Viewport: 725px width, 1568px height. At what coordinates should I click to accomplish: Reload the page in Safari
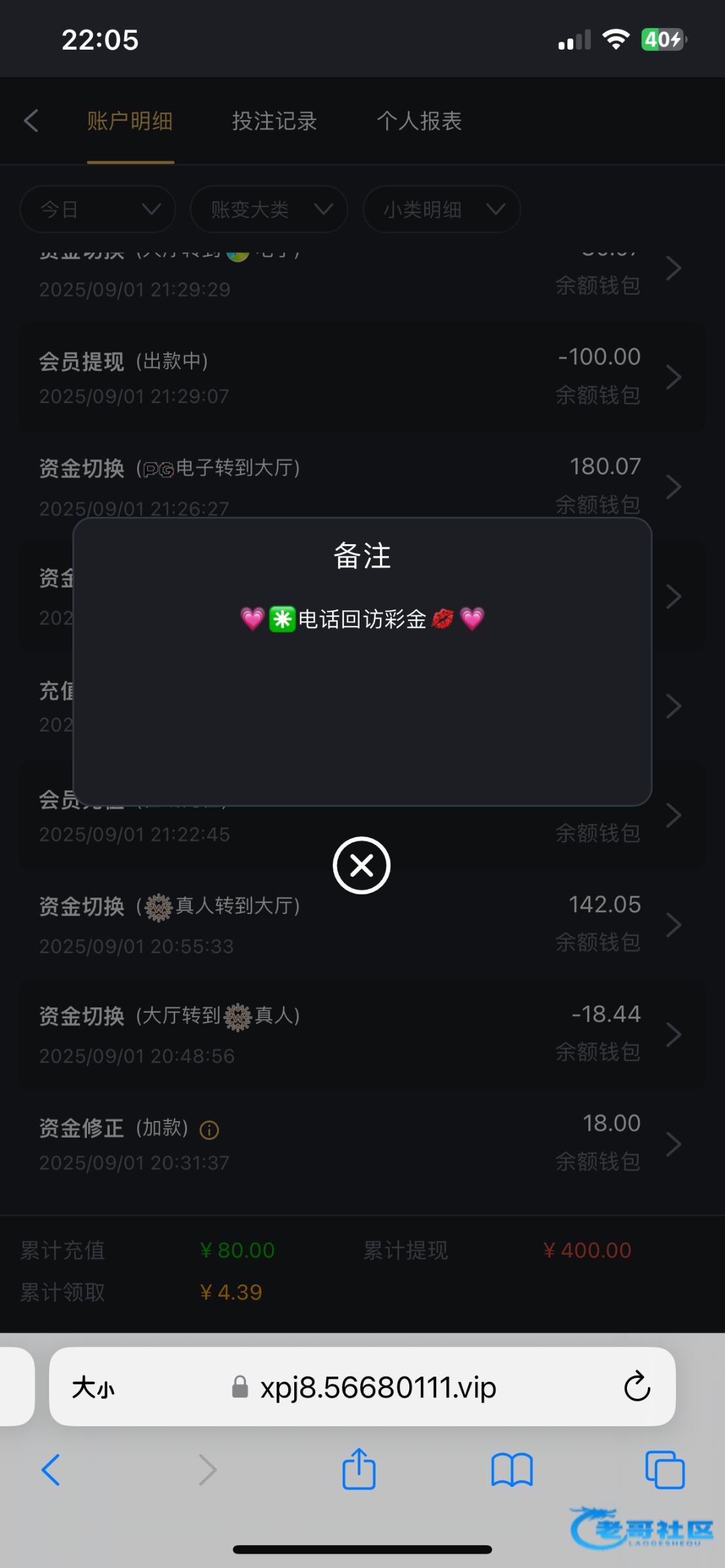click(636, 1386)
